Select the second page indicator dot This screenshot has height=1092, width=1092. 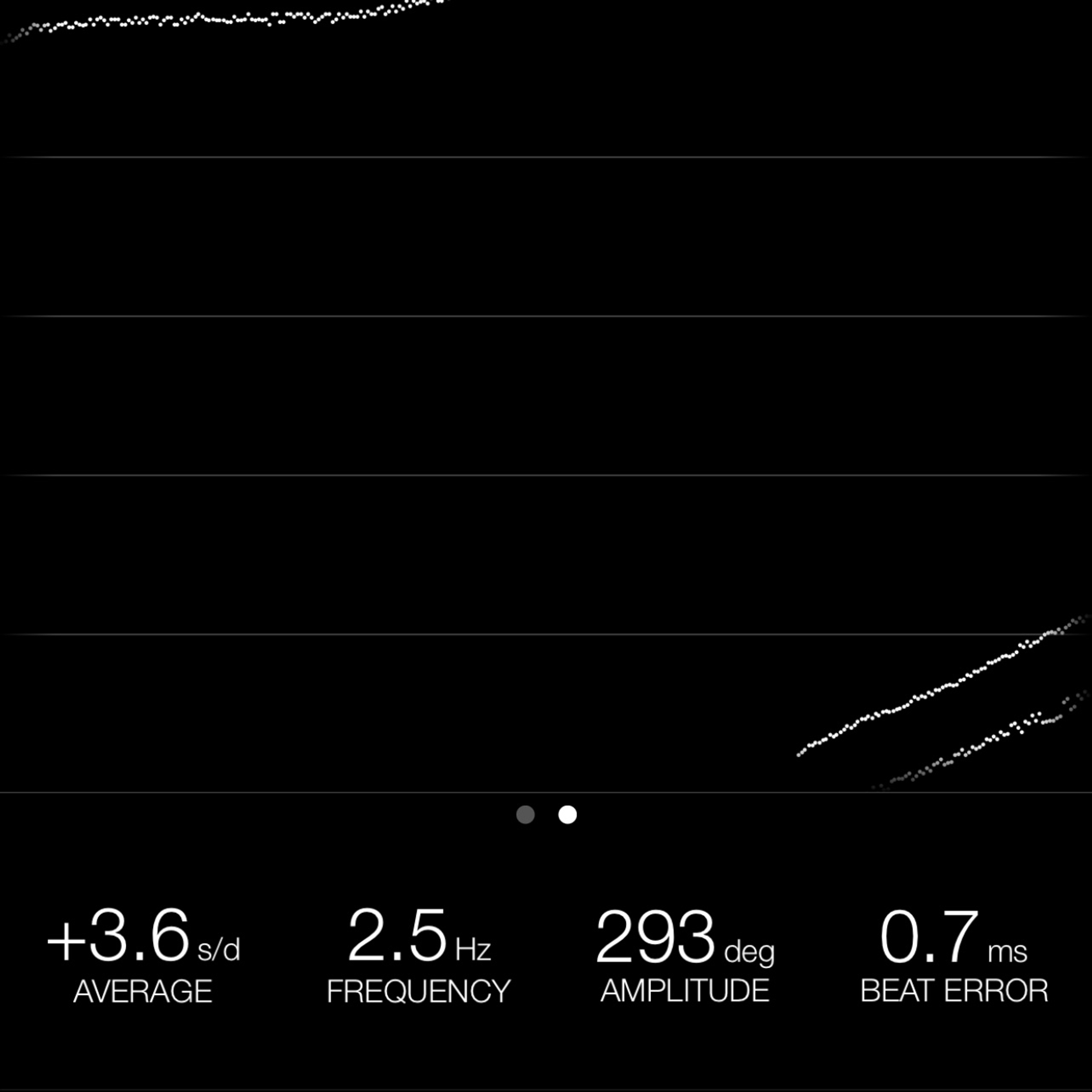pyautogui.click(x=568, y=814)
